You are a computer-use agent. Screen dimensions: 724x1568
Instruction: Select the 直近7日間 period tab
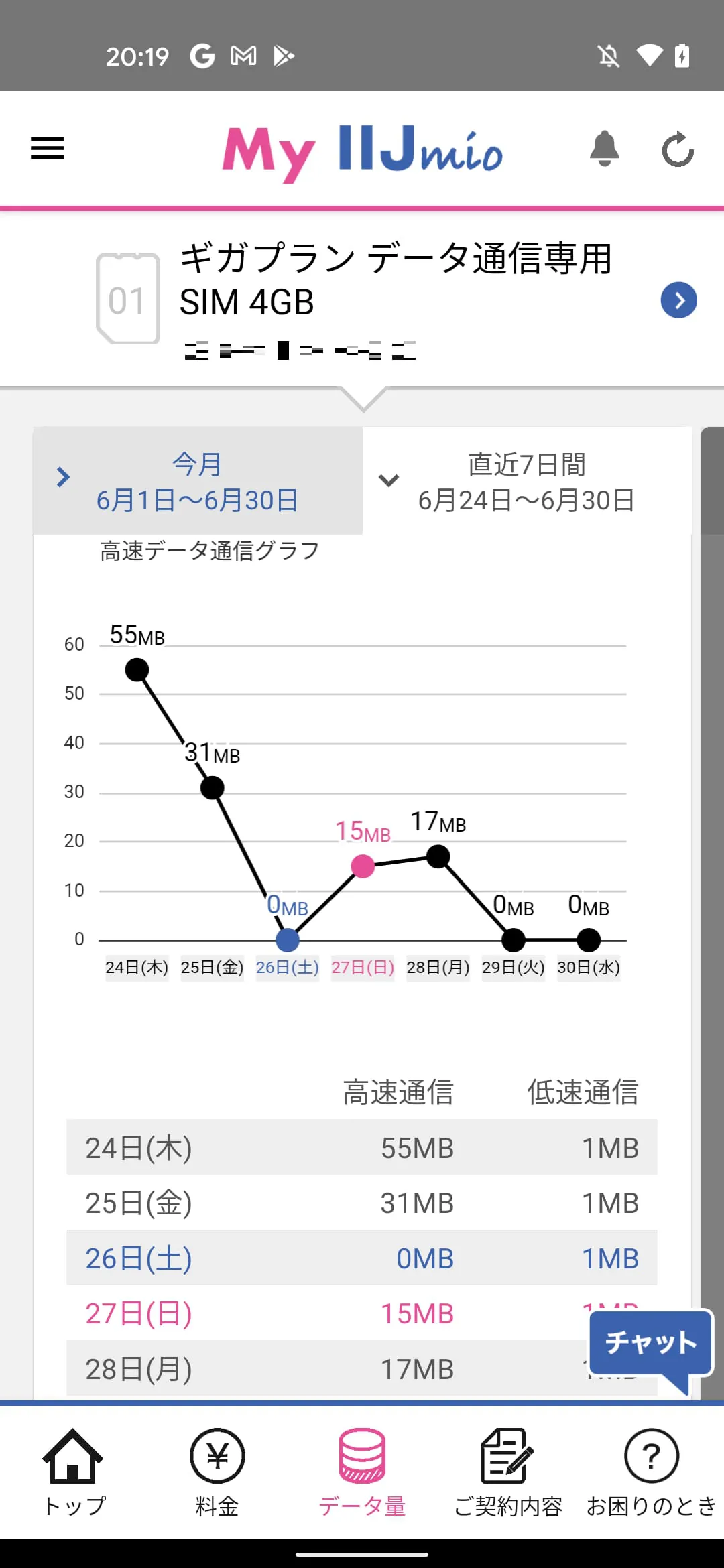click(x=526, y=482)
